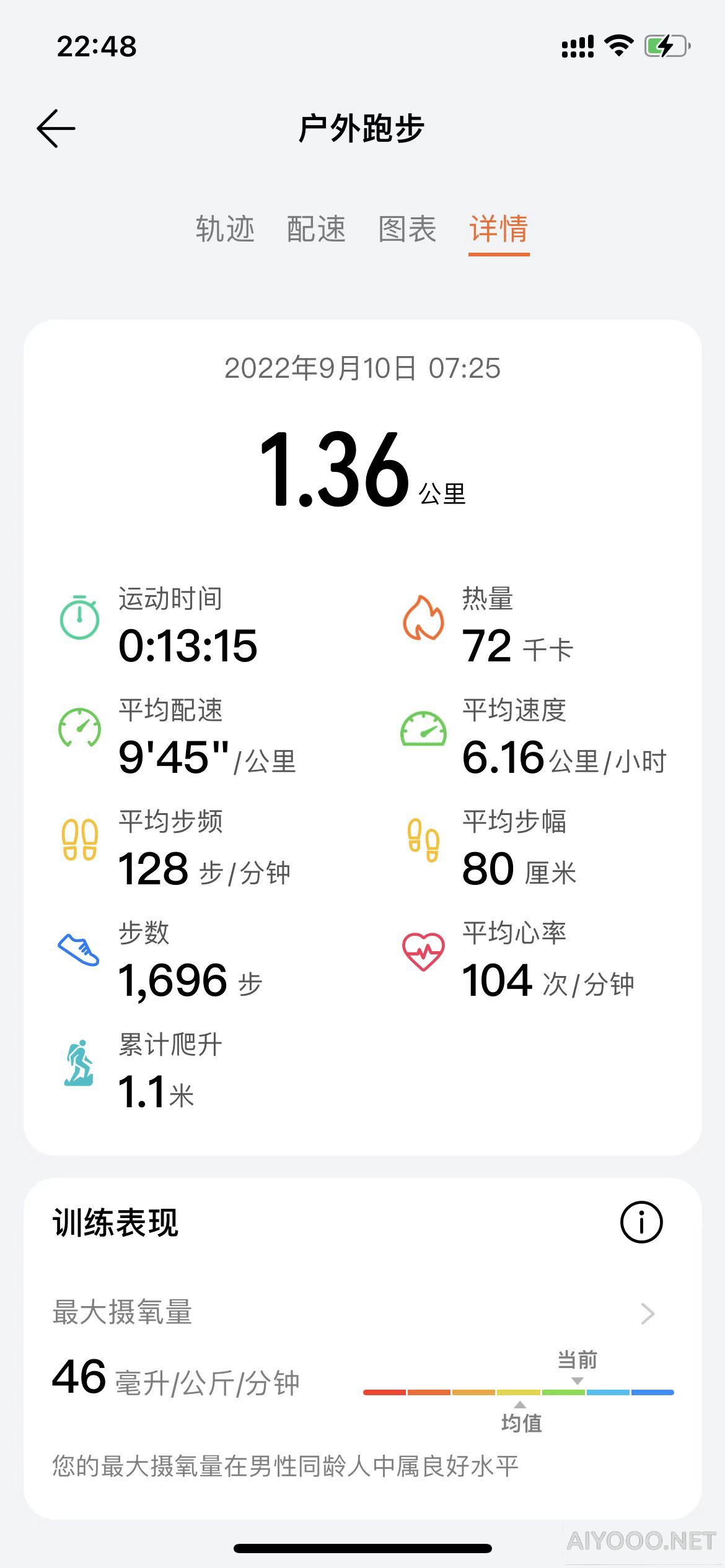Open 最大摄氧量 details
Image resolution: width=725 pixels, height=1568 pixels.
click(647, 1313)
